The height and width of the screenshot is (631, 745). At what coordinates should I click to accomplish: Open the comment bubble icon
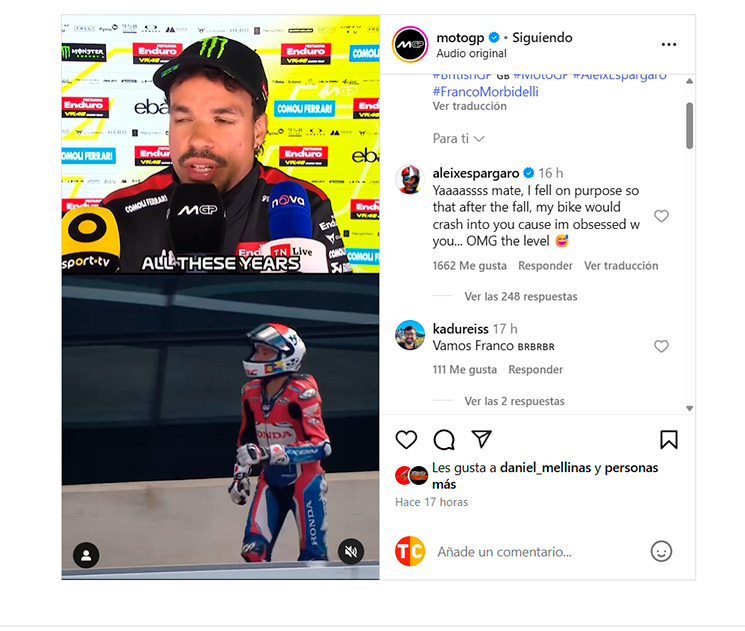click(444, 440)
